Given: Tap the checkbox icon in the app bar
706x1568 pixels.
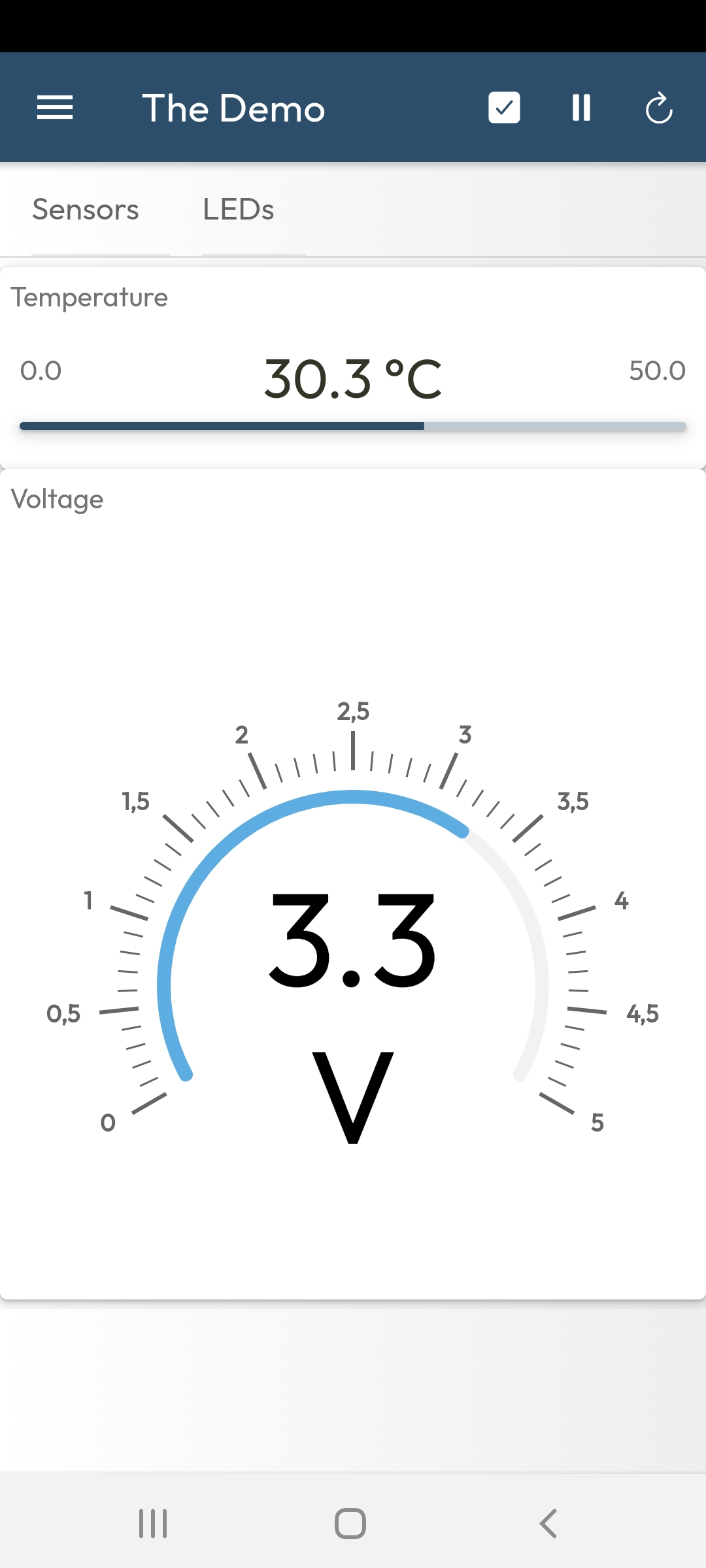Looking at the screenshot, I should [x=504, y=108].
